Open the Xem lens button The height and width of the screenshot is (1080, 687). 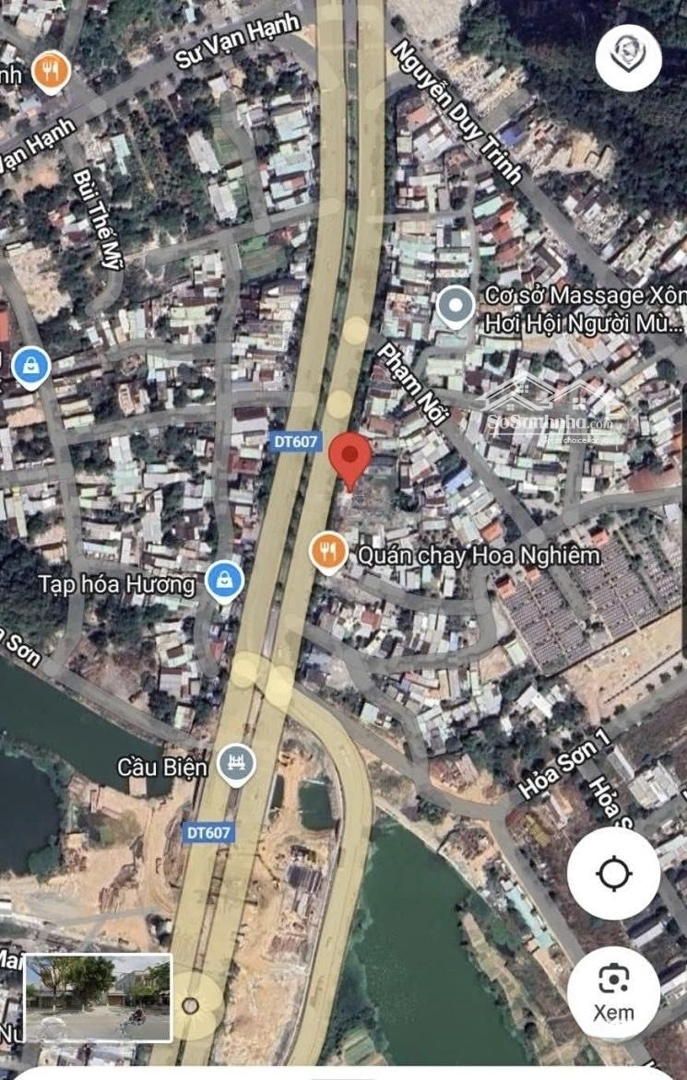point(613,991)
